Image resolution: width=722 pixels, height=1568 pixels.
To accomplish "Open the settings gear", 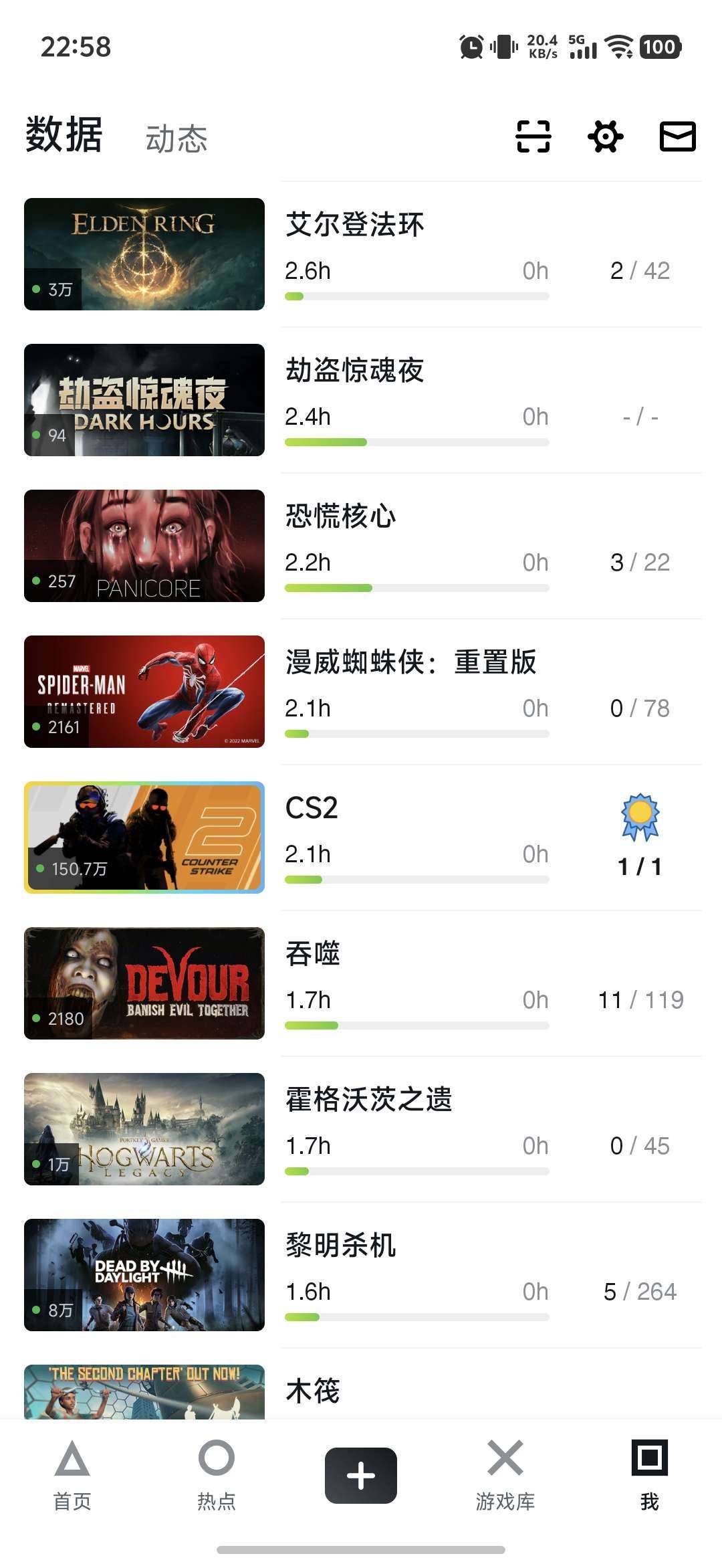I will (x=605, y=136).
